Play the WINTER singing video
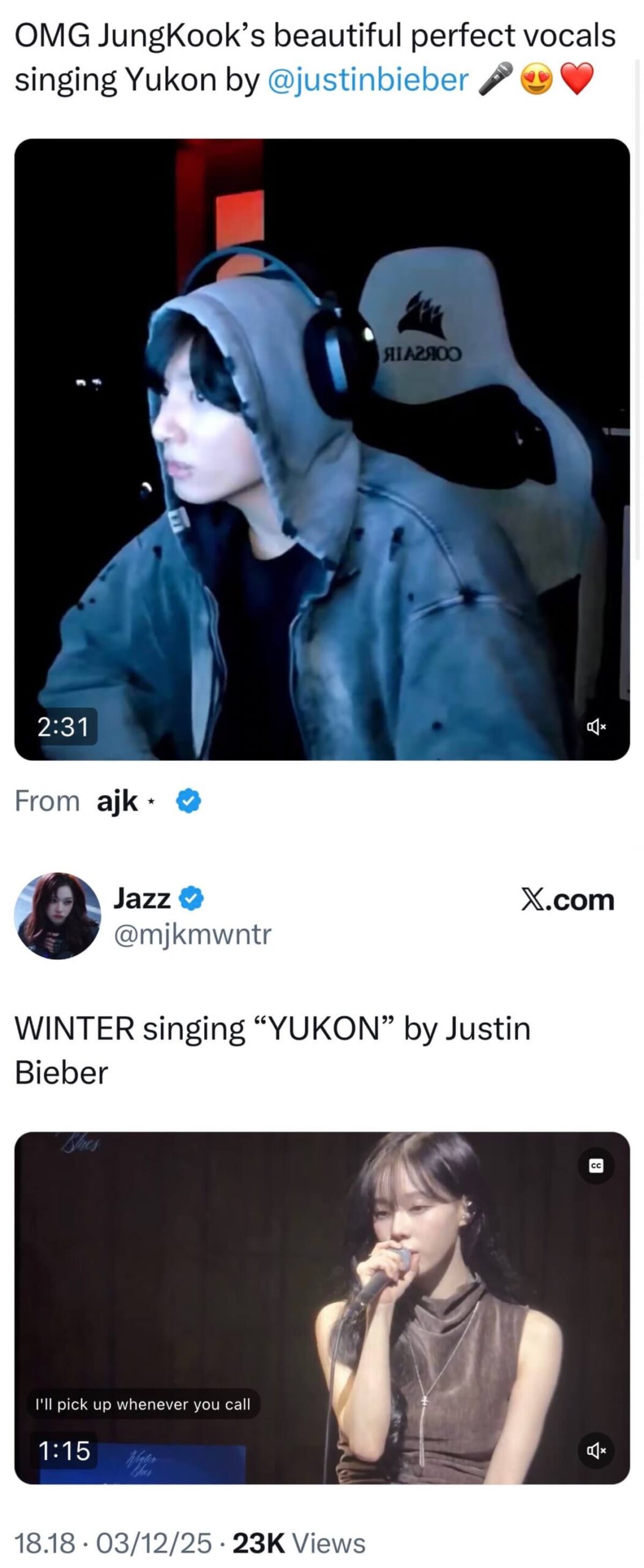 (322, 1307)
